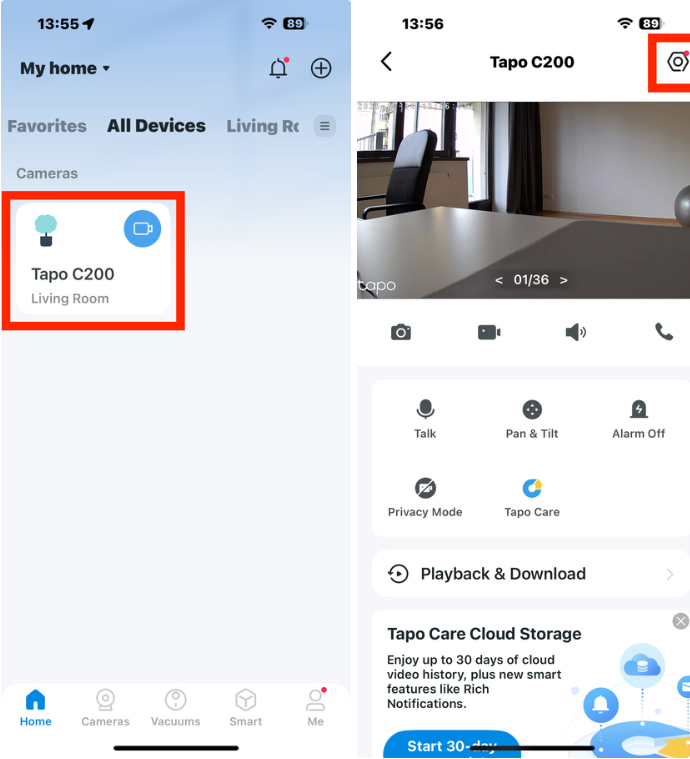
Task: Take a snapshot of the live view
Action: (401, 332)
